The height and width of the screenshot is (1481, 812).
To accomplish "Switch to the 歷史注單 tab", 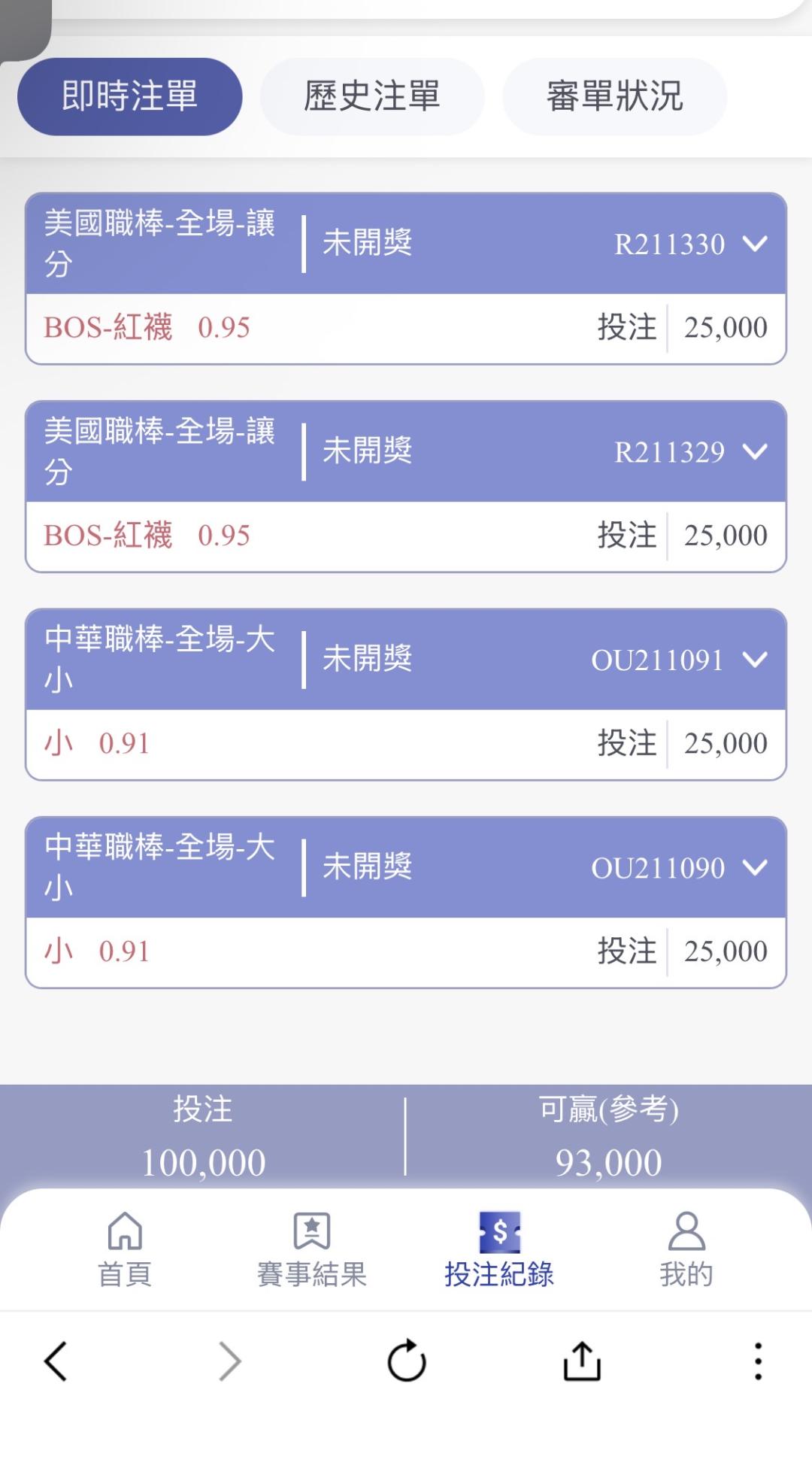I will (372, 96).
